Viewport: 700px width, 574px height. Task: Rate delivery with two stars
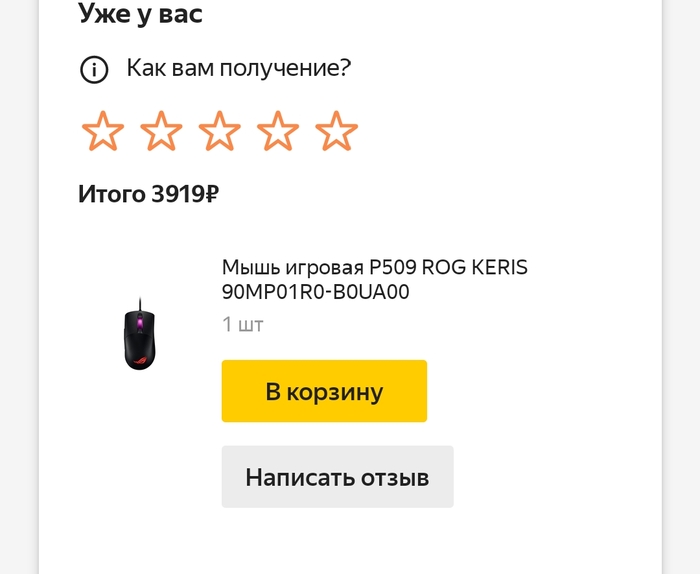(x=161, y=131)
